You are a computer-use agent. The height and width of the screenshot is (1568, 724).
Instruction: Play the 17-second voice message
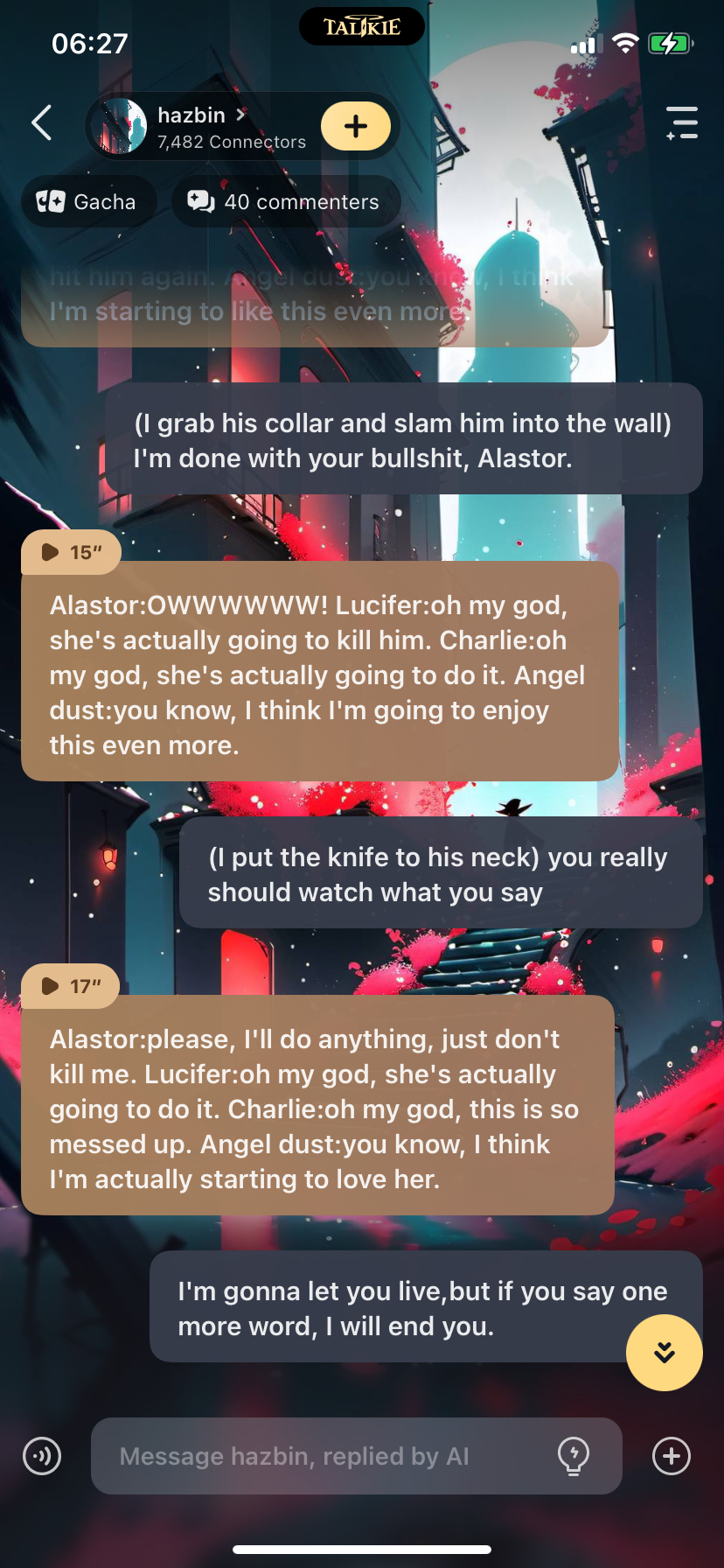[71, 987]
